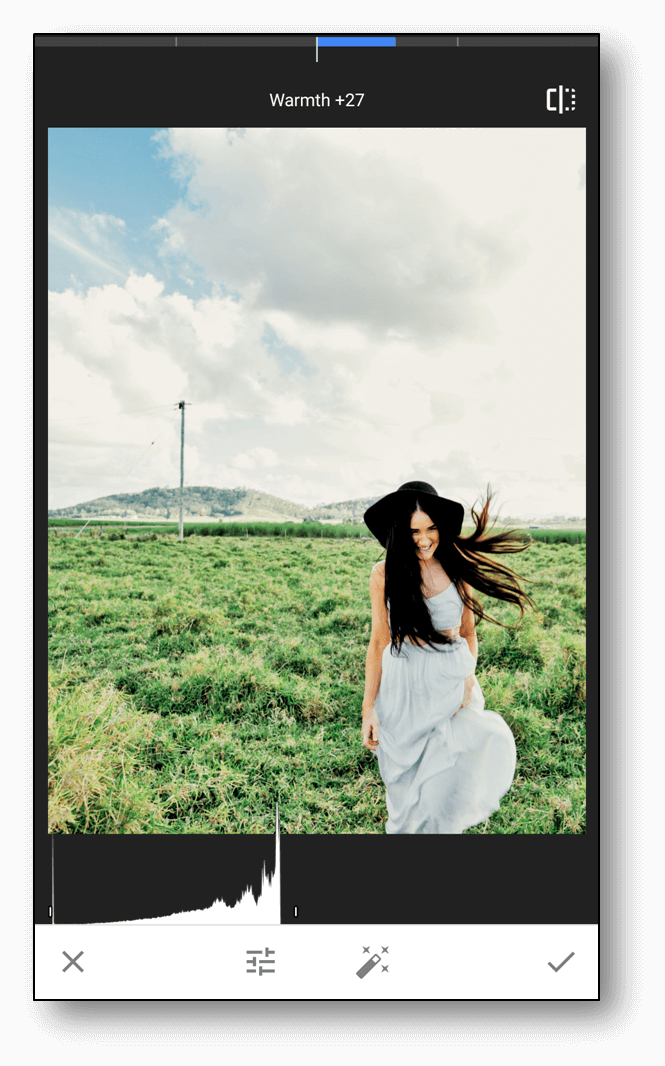Cancel the edit with the X
This screenshot has width=665, height=1066.
tap(73, 961)
